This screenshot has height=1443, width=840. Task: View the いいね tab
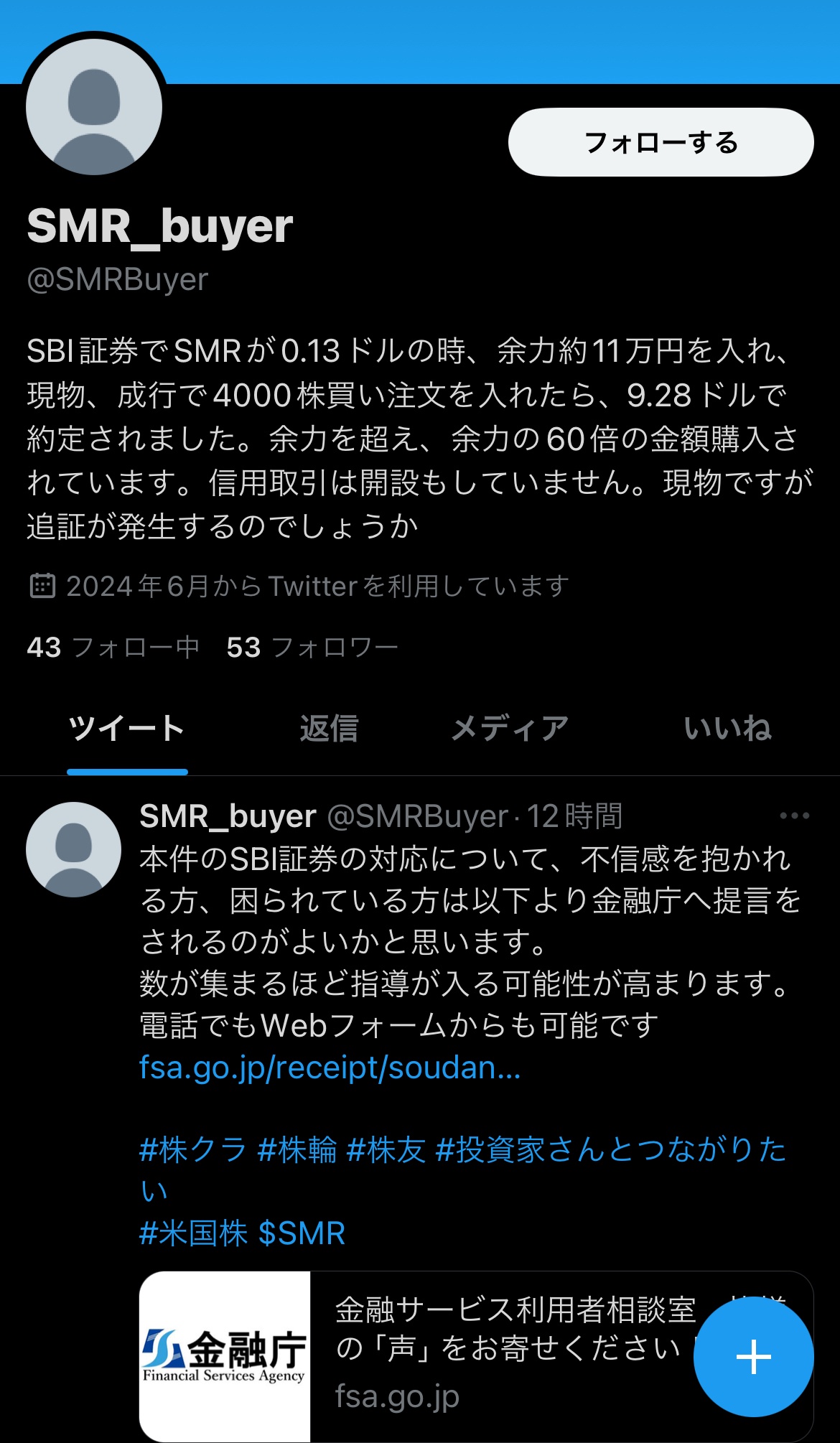click(x=727, y=729)
